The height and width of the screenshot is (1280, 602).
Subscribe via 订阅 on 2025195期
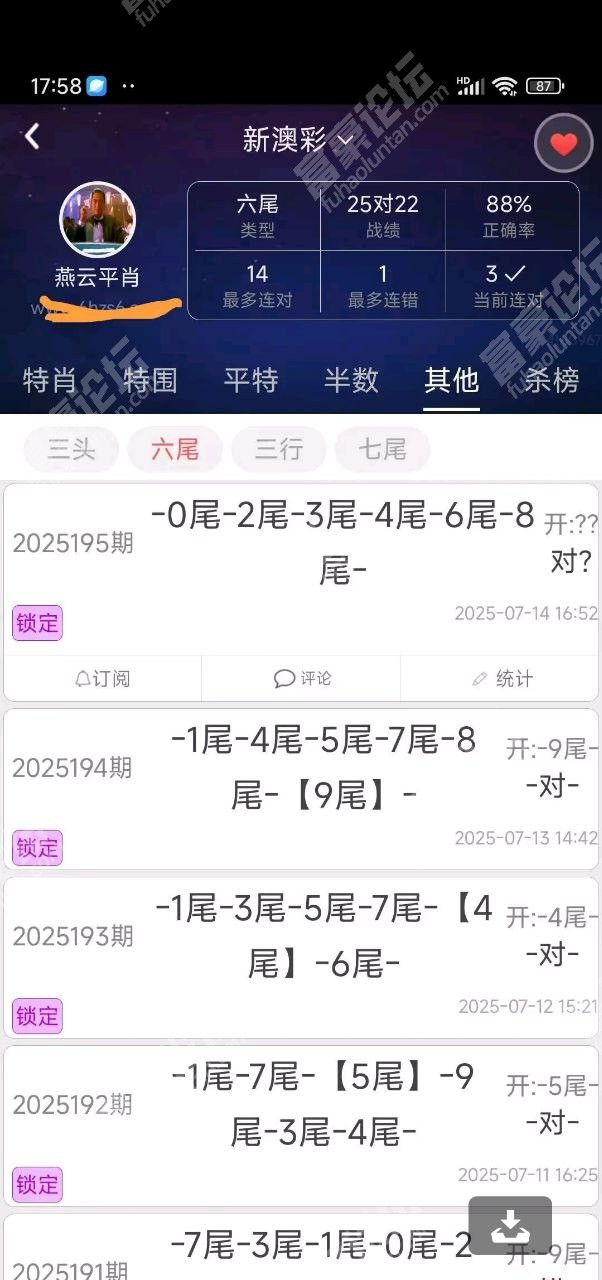click(102, 679)
